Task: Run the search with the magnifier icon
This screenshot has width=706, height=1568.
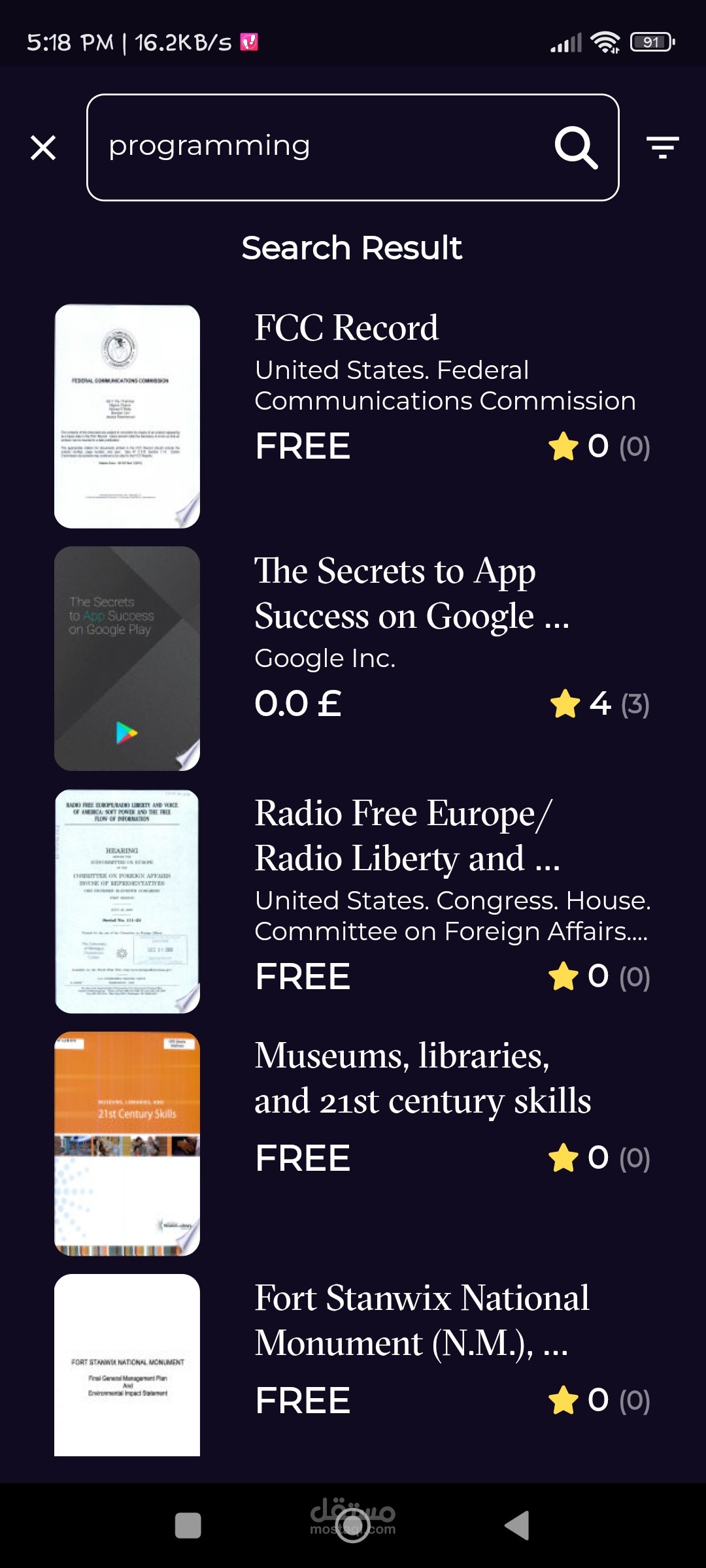Action: [x=576, y=148]
